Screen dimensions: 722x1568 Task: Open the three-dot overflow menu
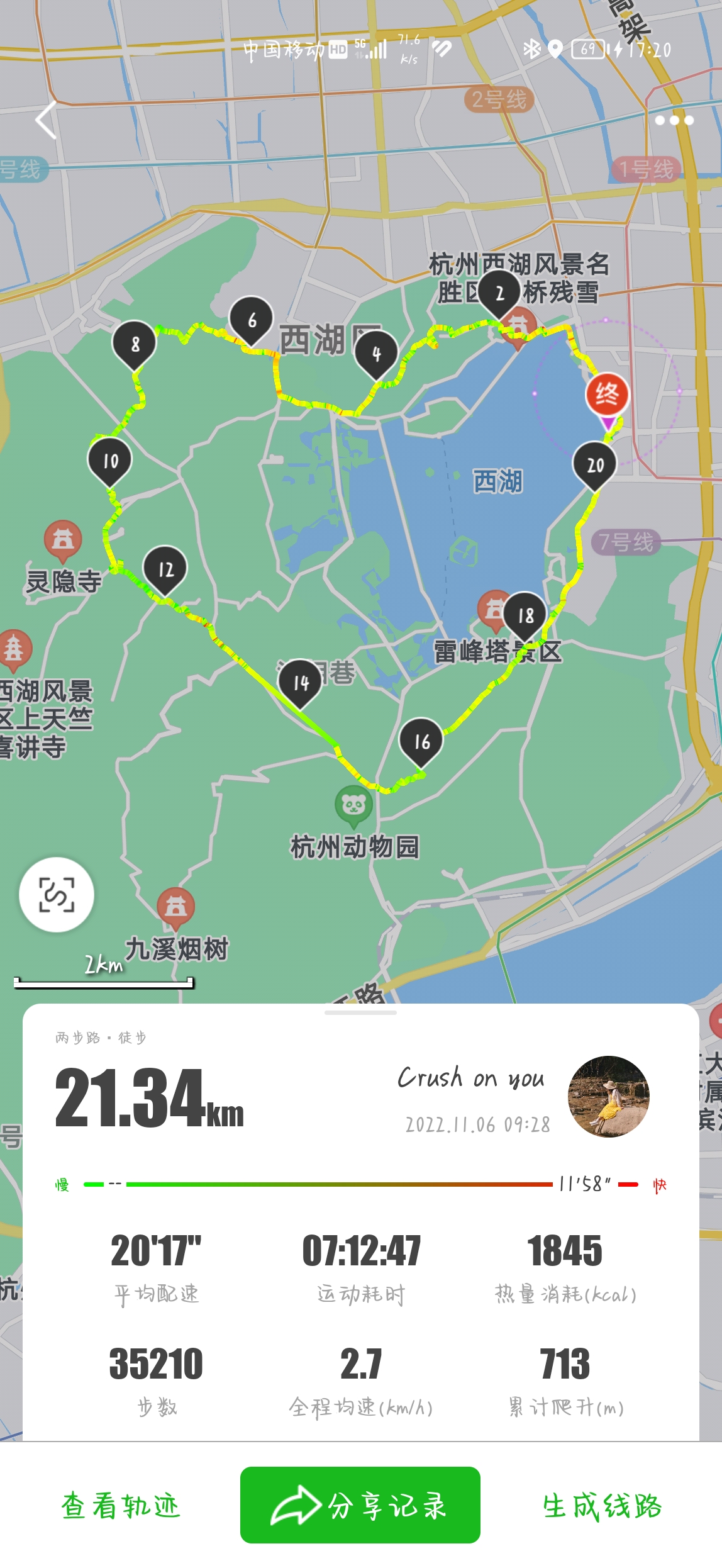pyautogui.click(x=674, y=120)
